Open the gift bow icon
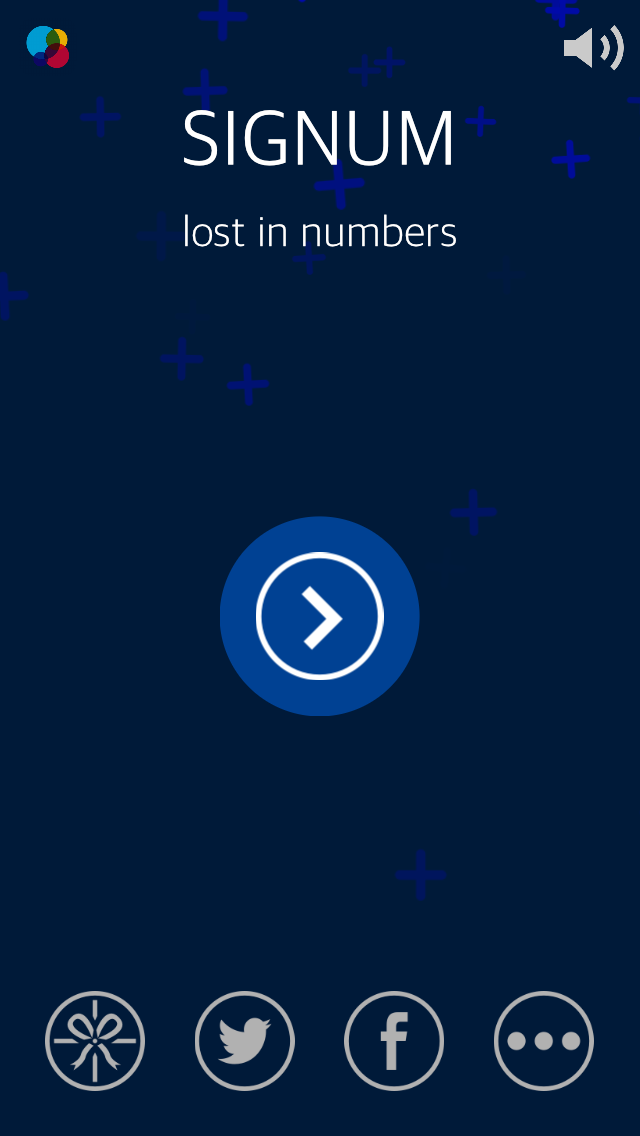 click(95, 1040)
